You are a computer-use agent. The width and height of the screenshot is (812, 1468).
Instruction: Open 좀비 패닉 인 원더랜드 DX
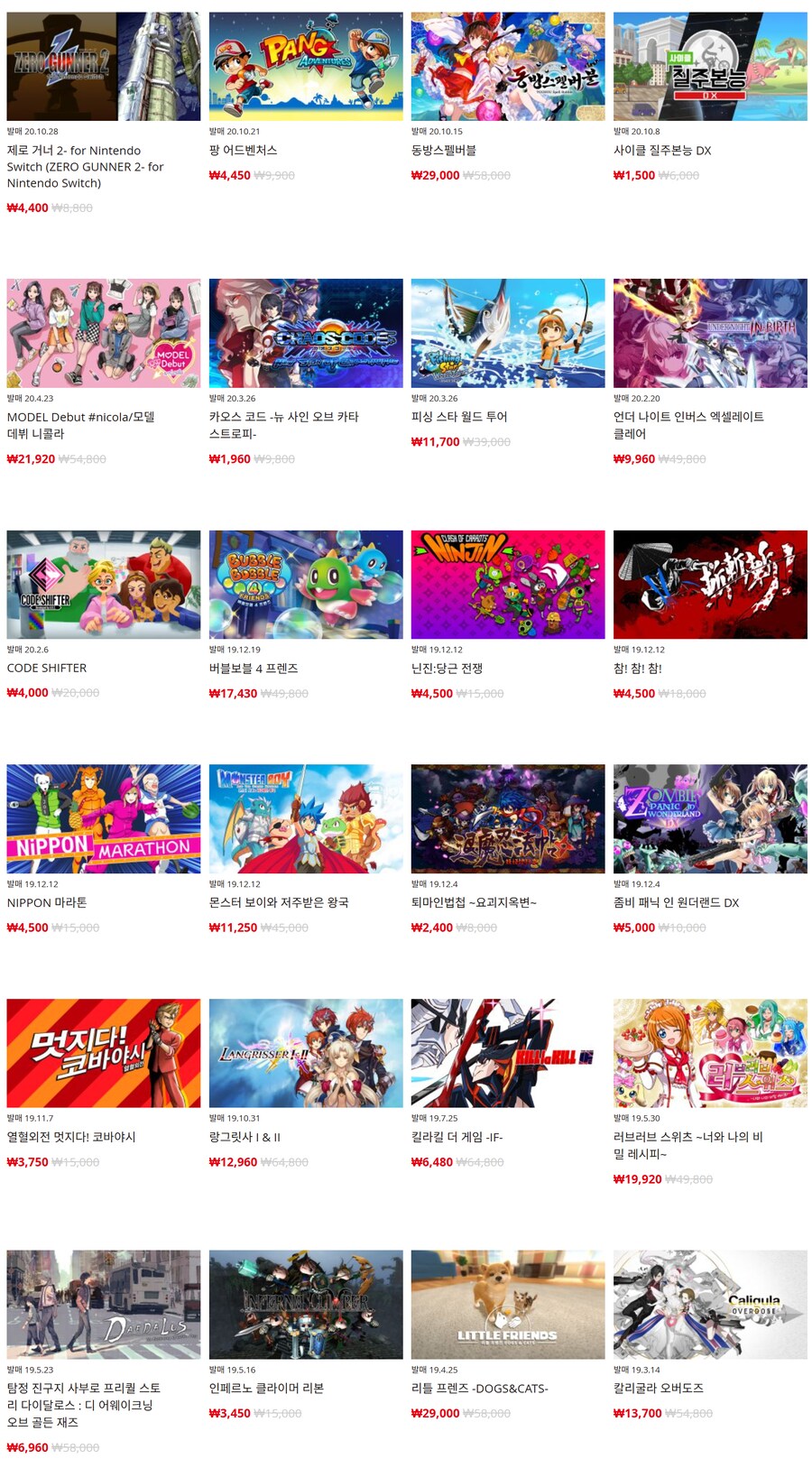[710, 819]
